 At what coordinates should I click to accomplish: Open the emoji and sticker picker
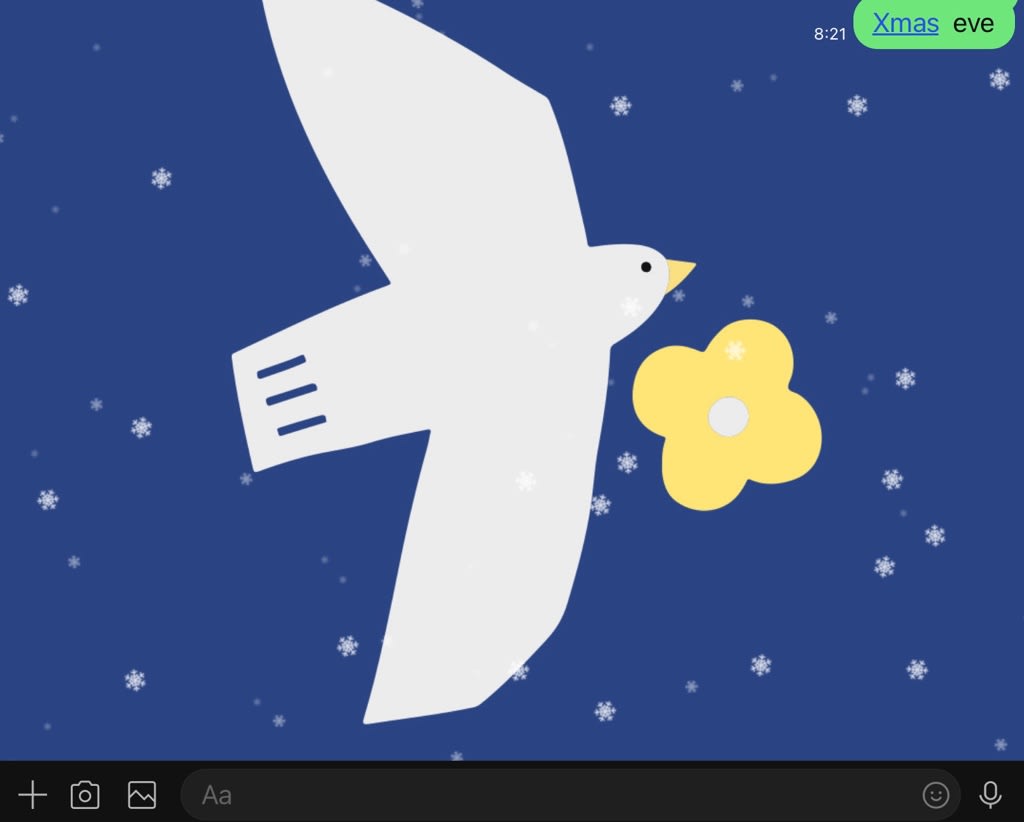[x=936, y=795]
